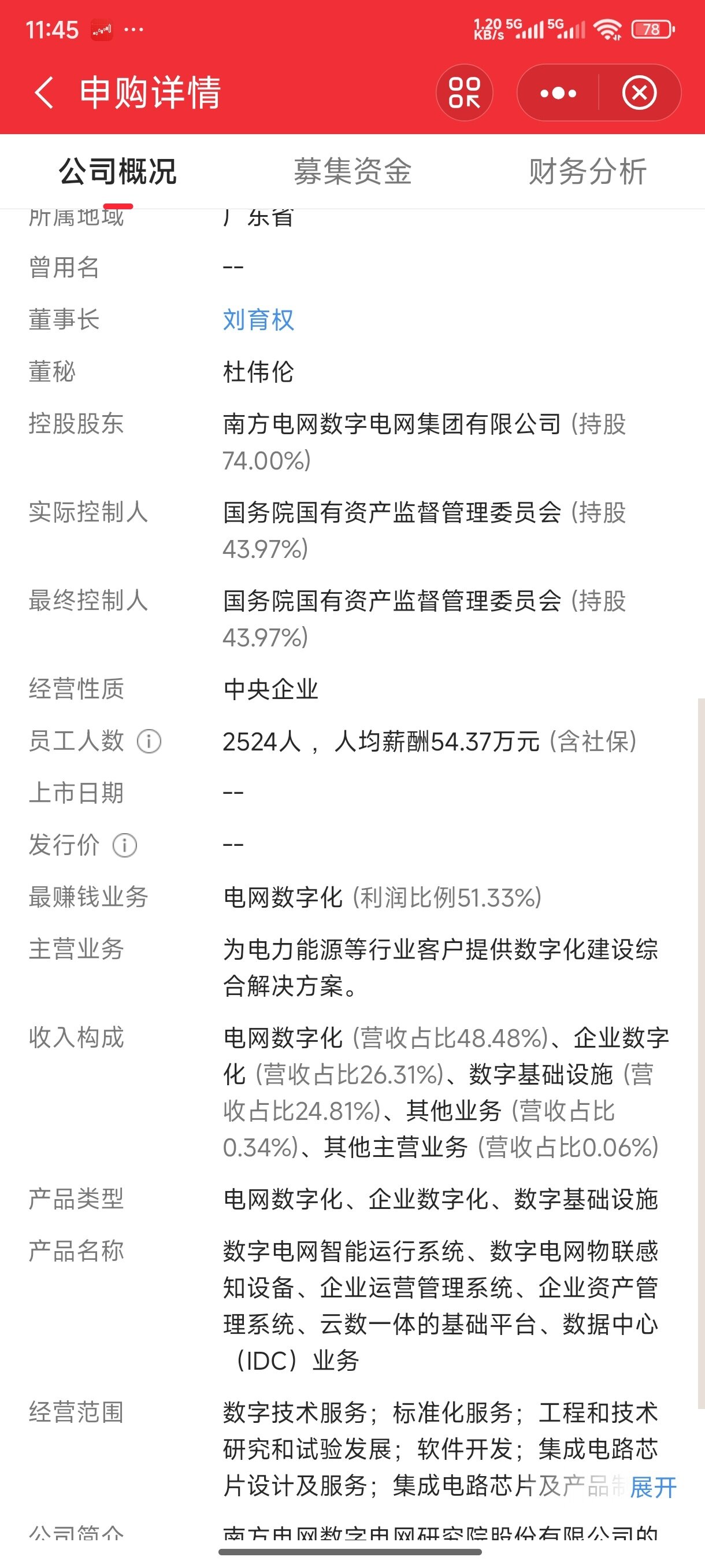Open the three-dot more menu
This screenshot has width=705, height=1568.
(558, 93)
